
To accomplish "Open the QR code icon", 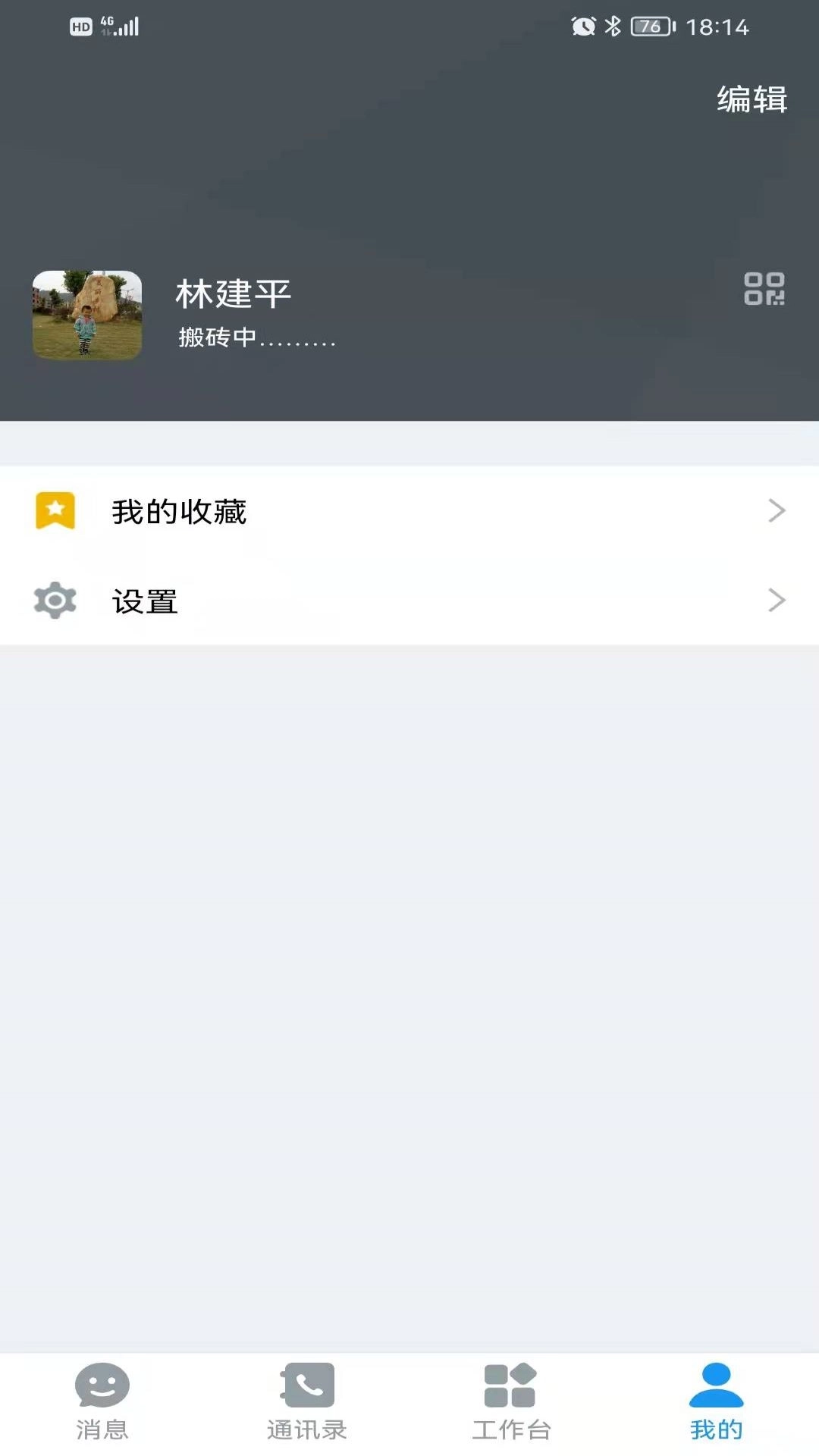I will 764,289.
